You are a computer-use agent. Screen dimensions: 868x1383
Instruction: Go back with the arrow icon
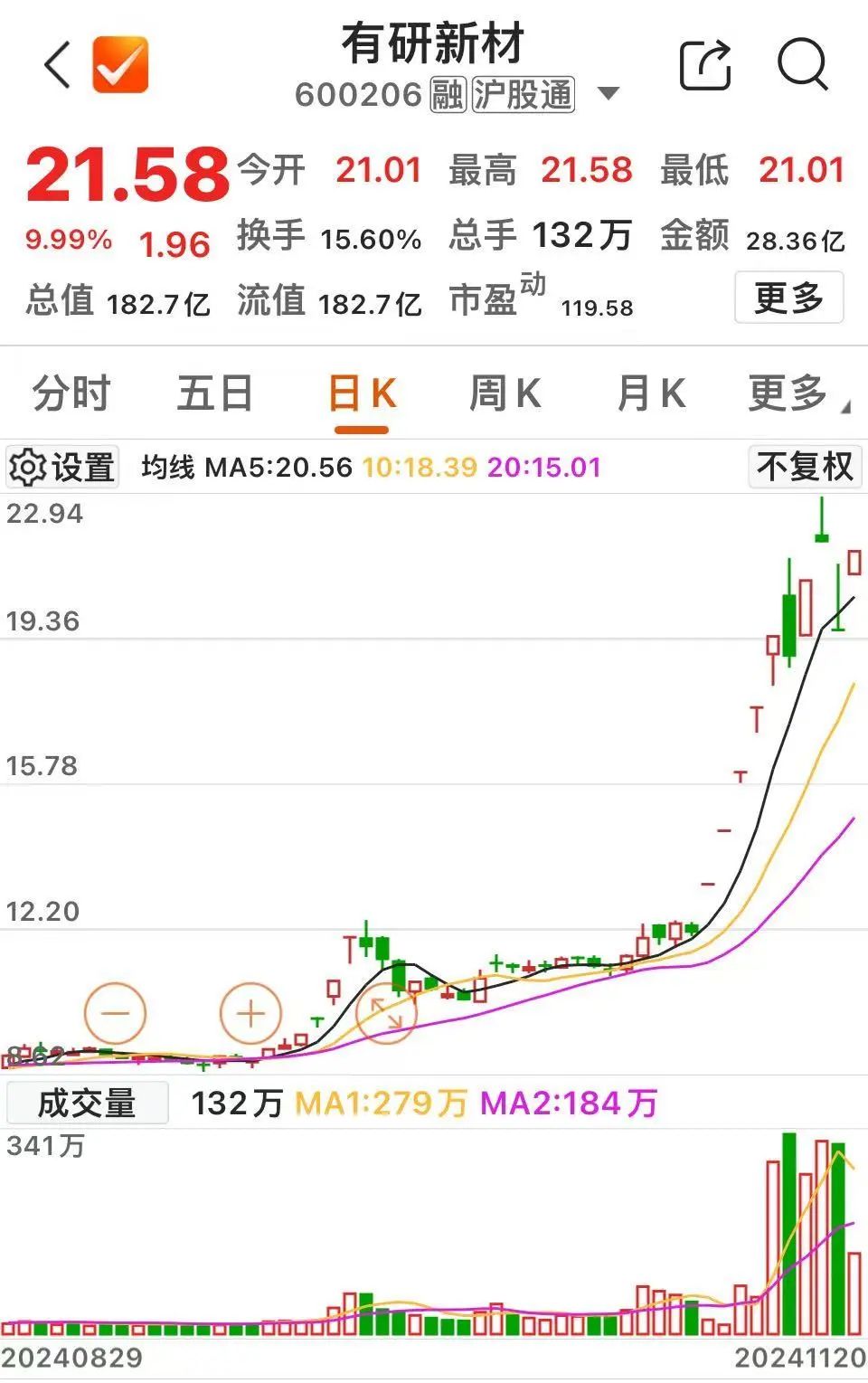point(57,65)
